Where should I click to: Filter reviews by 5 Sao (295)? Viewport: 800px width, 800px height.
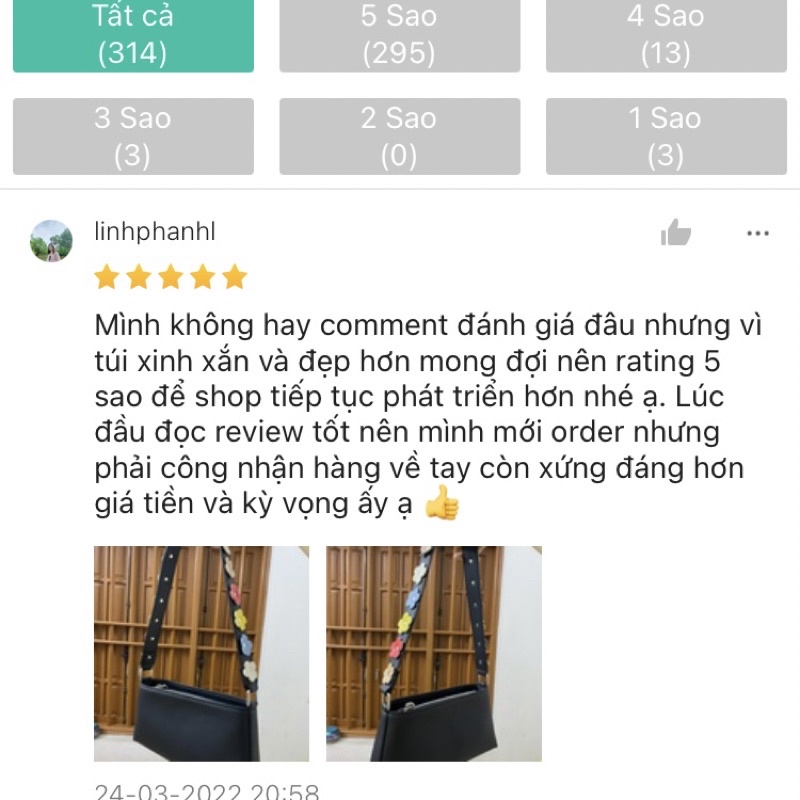pyautogui.click(x=399, y=35)
